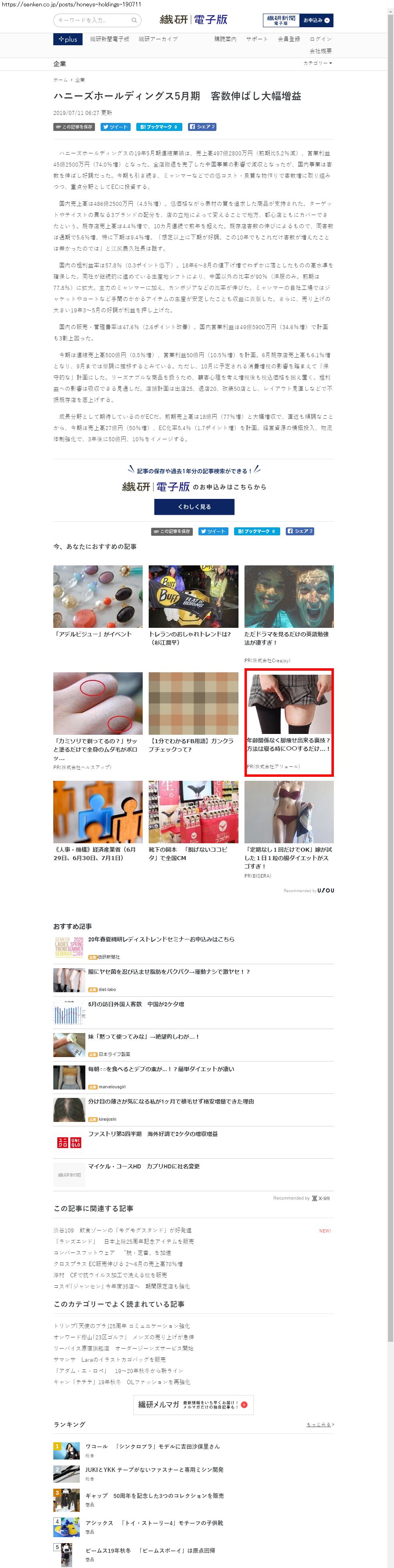
Task: Open 繊研アーカイブ in the top menu
Action: [158, 39]
